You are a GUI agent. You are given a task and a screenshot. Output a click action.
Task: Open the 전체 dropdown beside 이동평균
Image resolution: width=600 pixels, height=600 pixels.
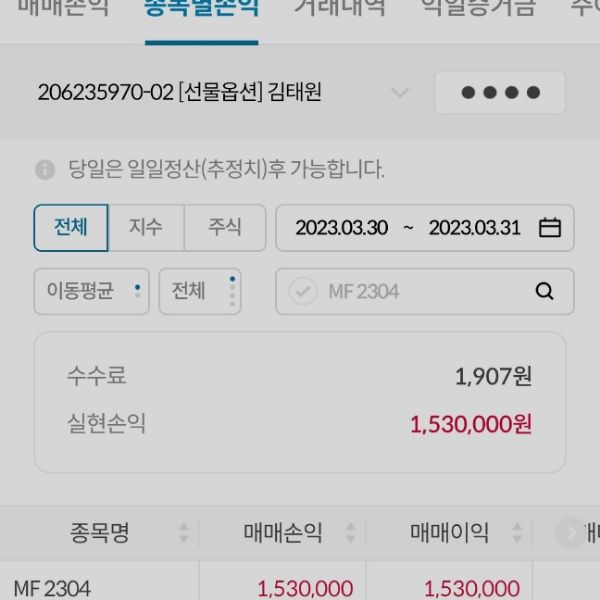tap(199, 291)
